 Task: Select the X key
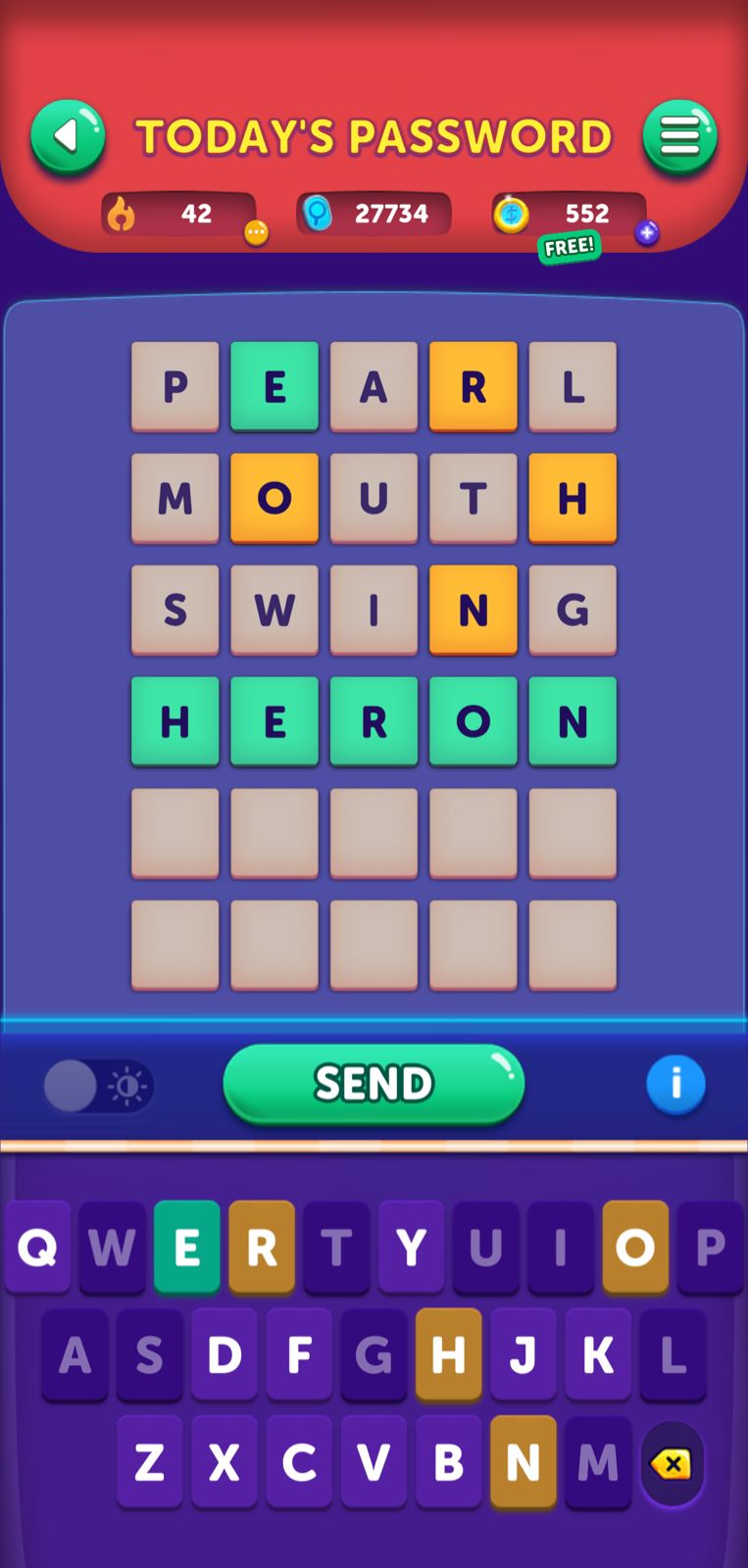(224, 1463)
